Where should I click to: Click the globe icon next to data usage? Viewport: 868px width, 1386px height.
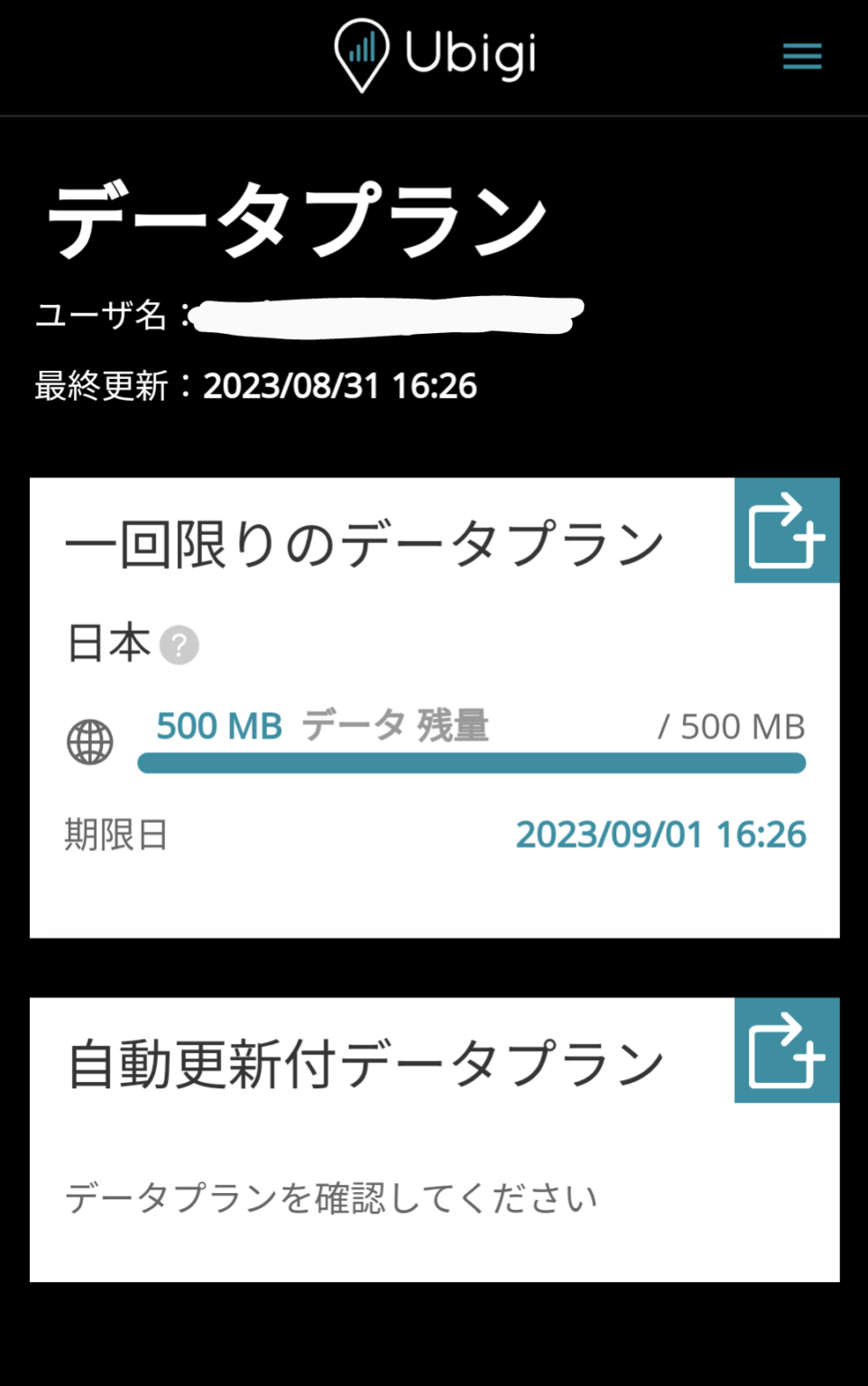88,742
